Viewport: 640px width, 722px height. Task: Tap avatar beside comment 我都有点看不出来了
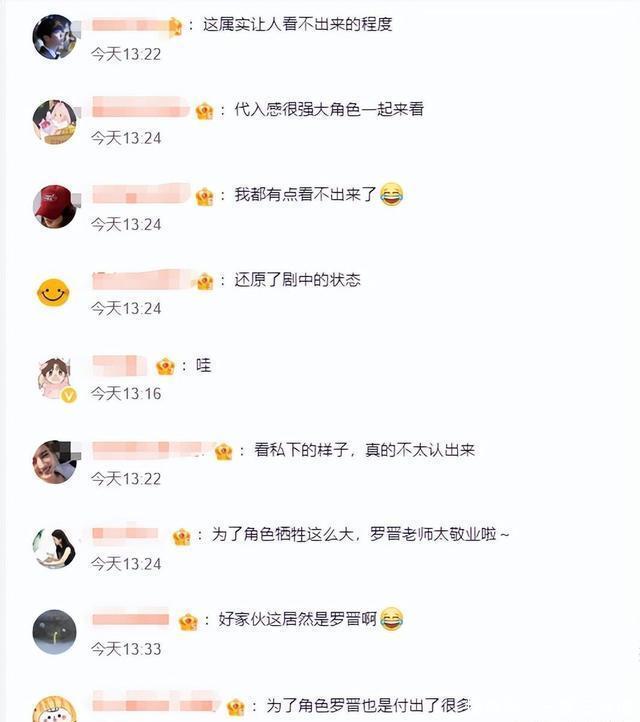click(x=54, y=207)
